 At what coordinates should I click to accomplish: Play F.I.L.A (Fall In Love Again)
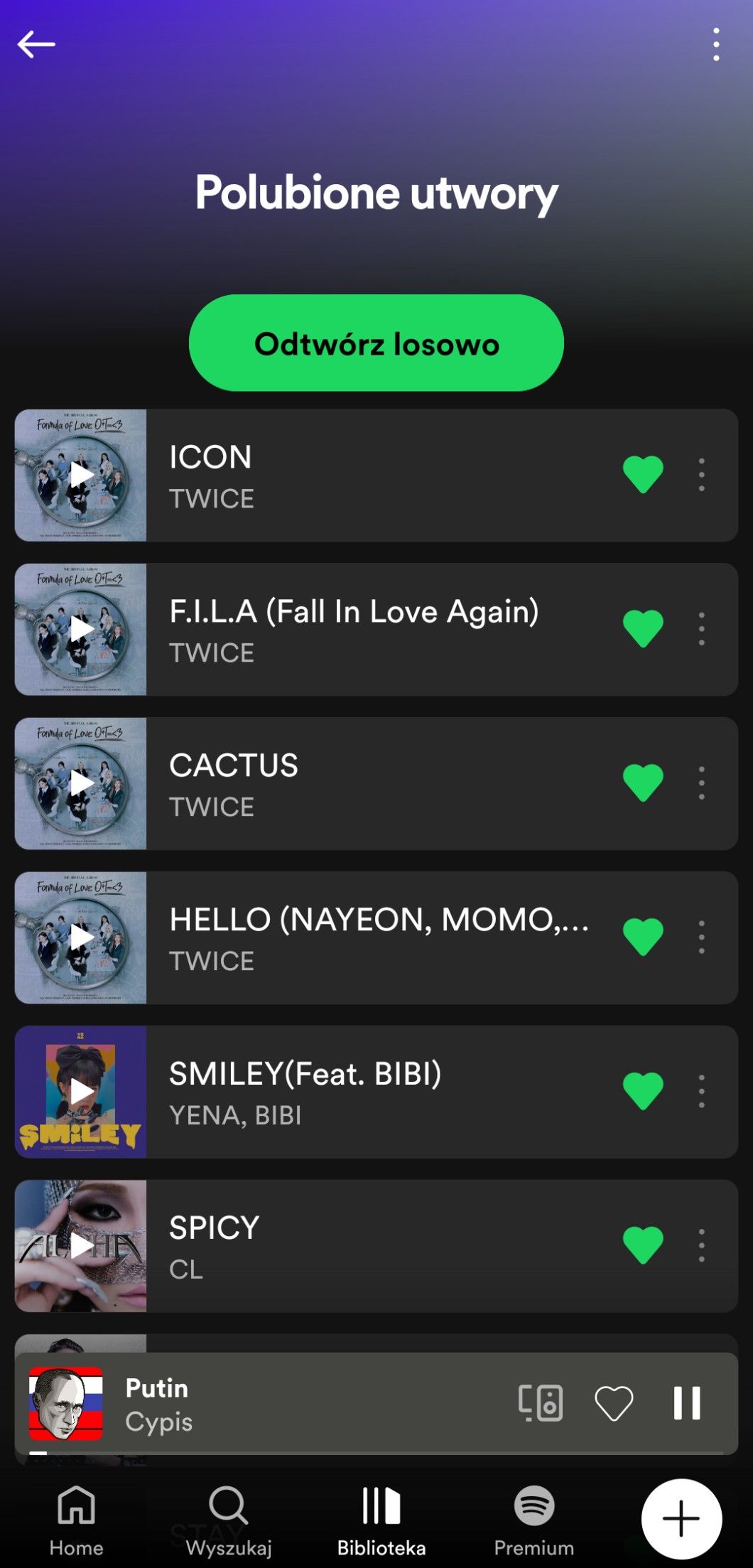coord(81,629)
